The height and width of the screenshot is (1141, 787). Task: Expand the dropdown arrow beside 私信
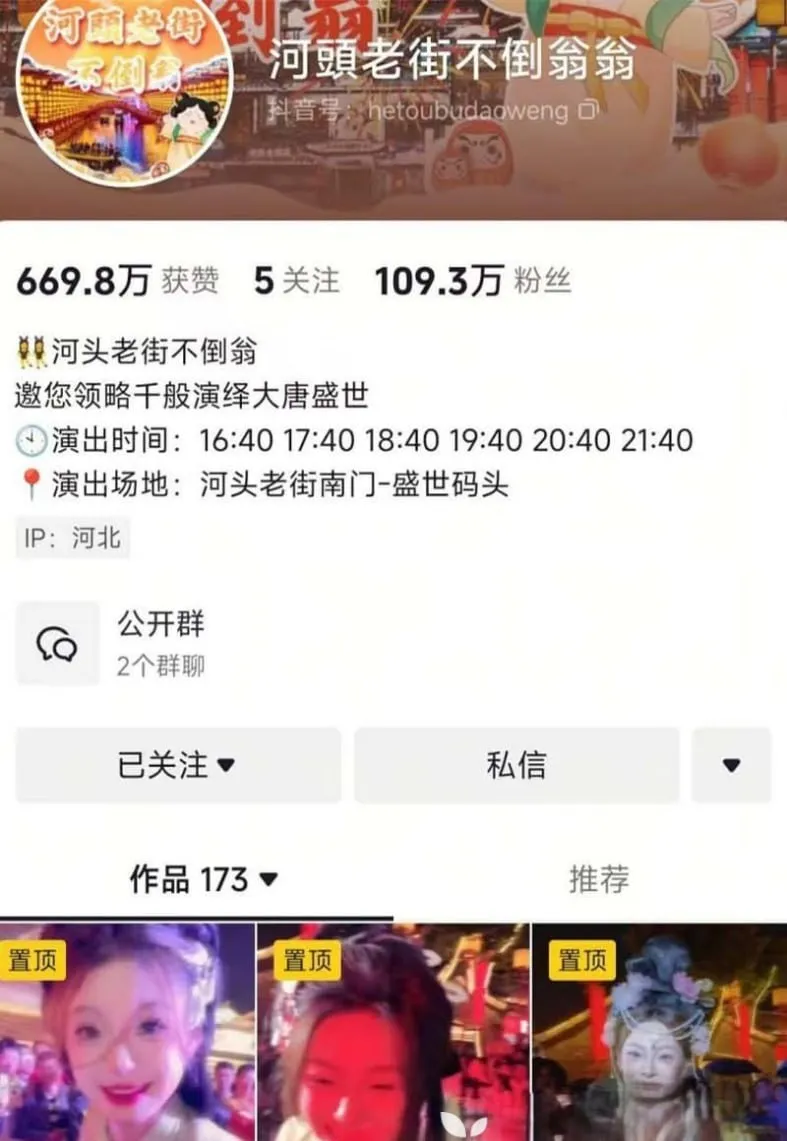(731, 765)
